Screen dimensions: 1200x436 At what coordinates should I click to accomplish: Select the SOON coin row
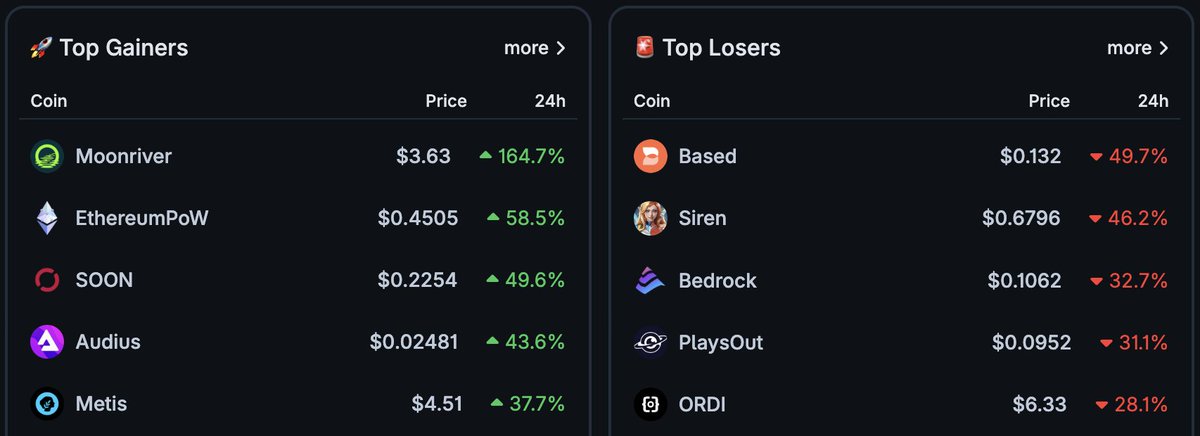click(104, 280)
